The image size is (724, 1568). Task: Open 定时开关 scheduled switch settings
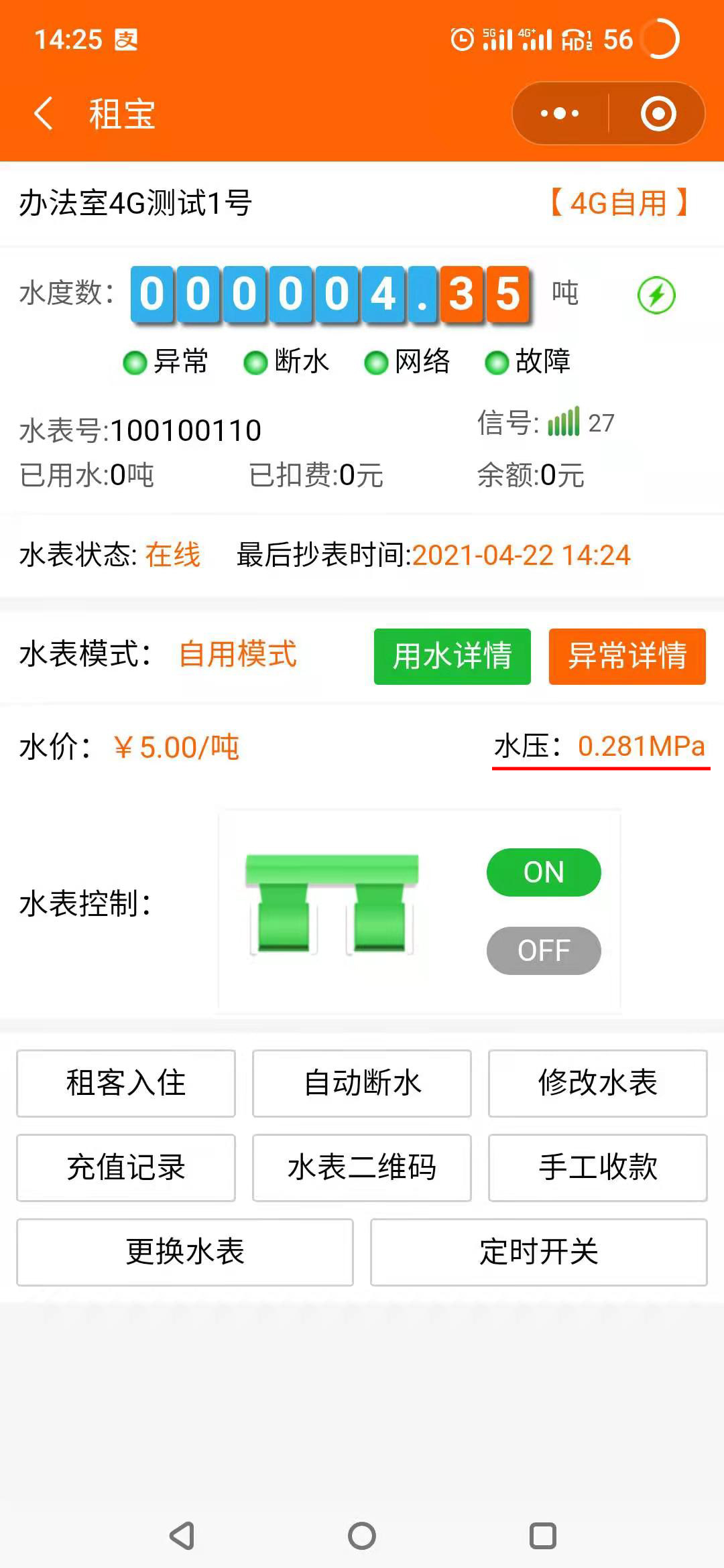pyautogui.click(x=538, y=1252)
